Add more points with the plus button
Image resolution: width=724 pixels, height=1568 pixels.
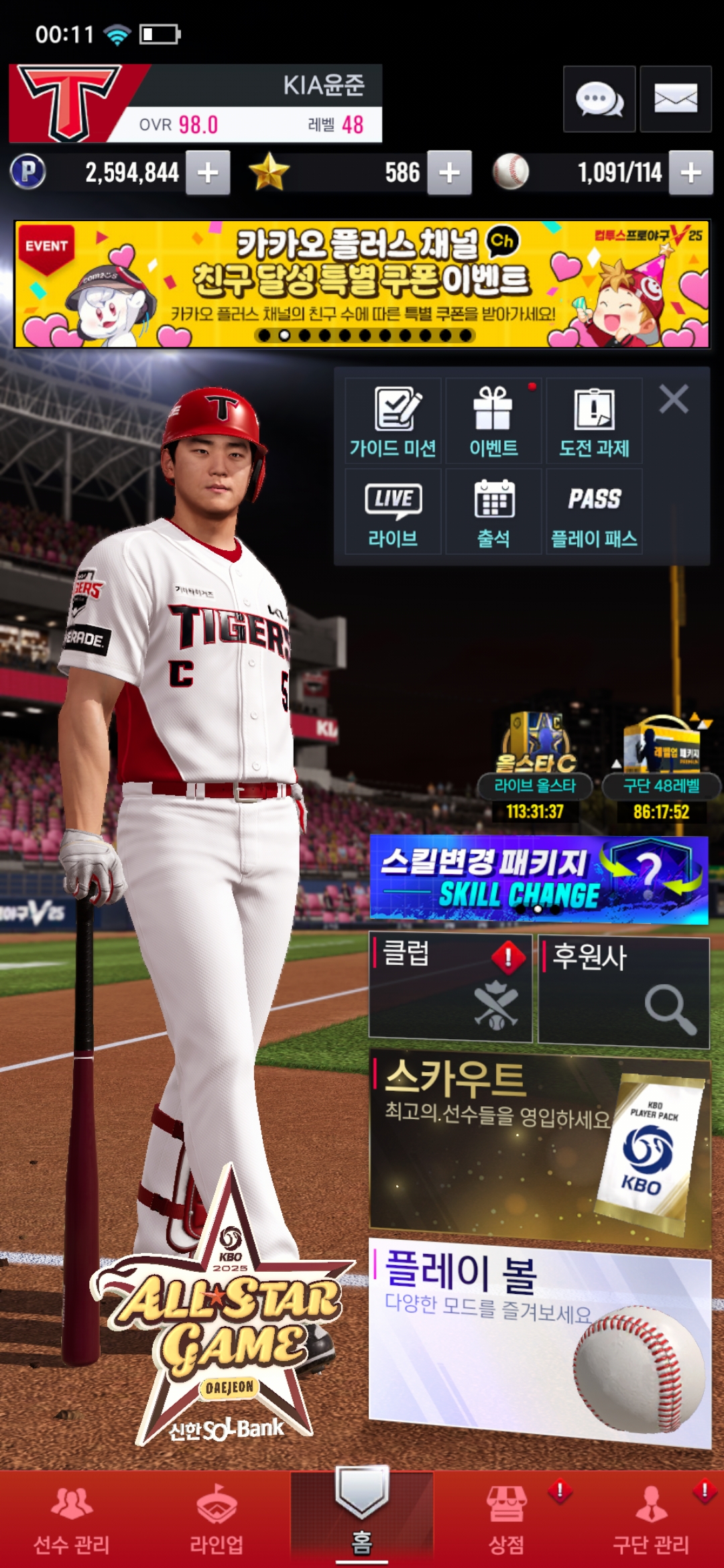point(208,173)
